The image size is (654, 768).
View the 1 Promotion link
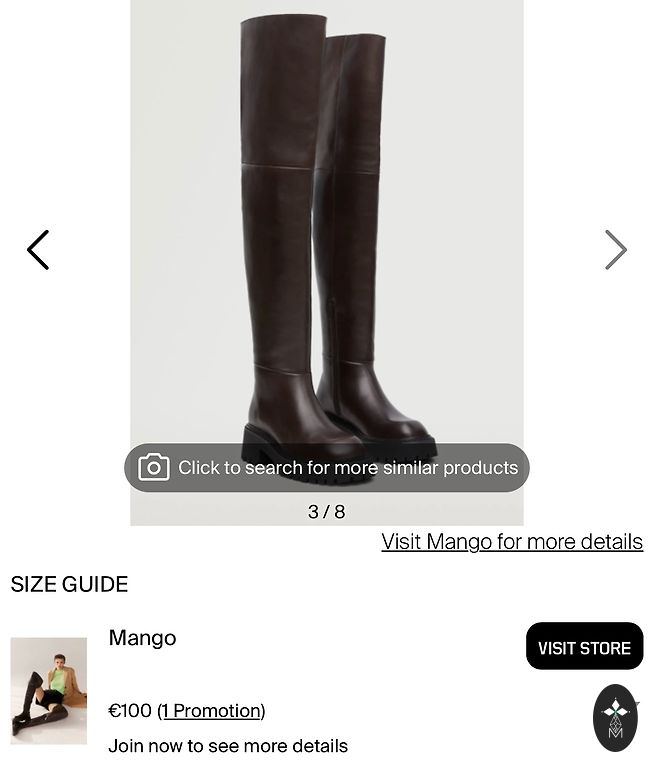[x=211, y=711]
